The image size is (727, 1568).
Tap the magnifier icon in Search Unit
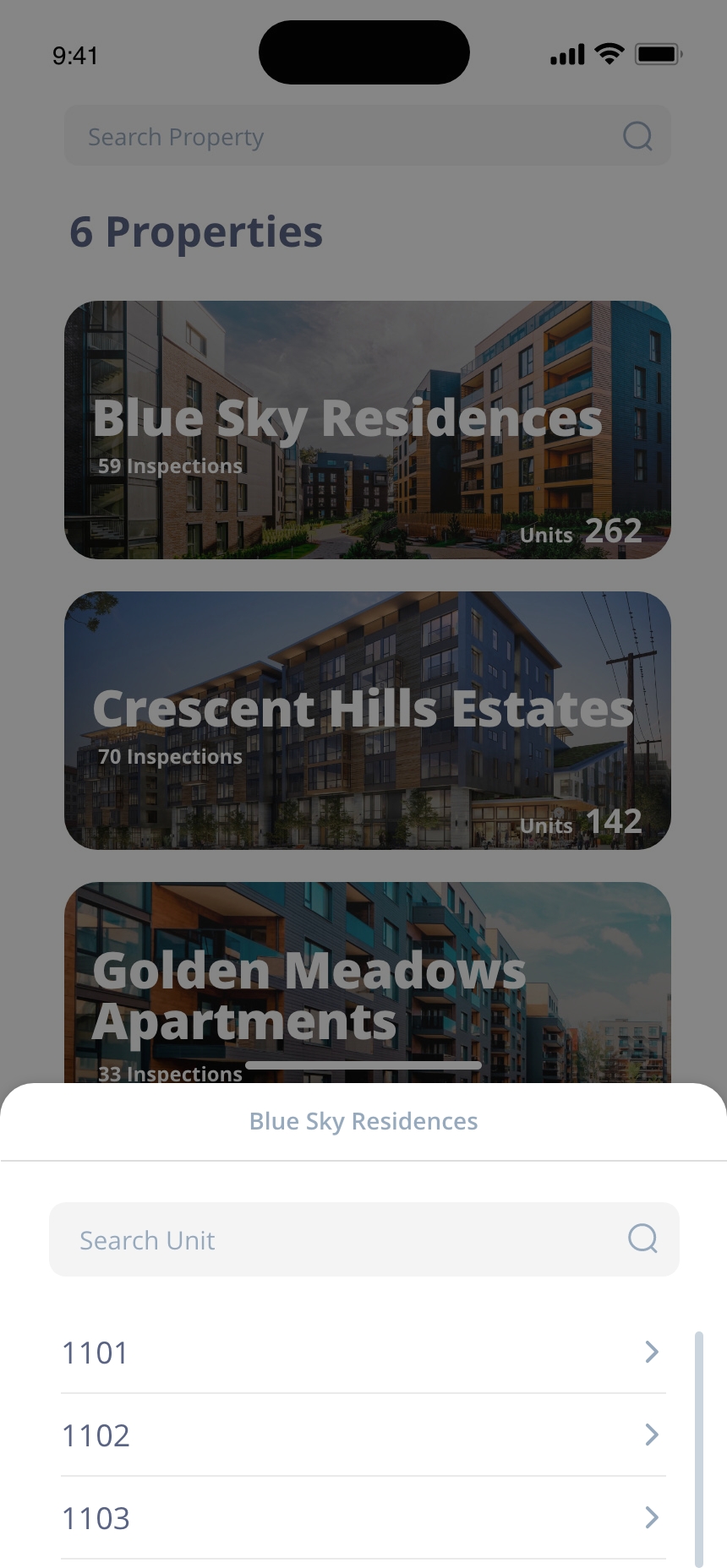tap(642, 1239)
